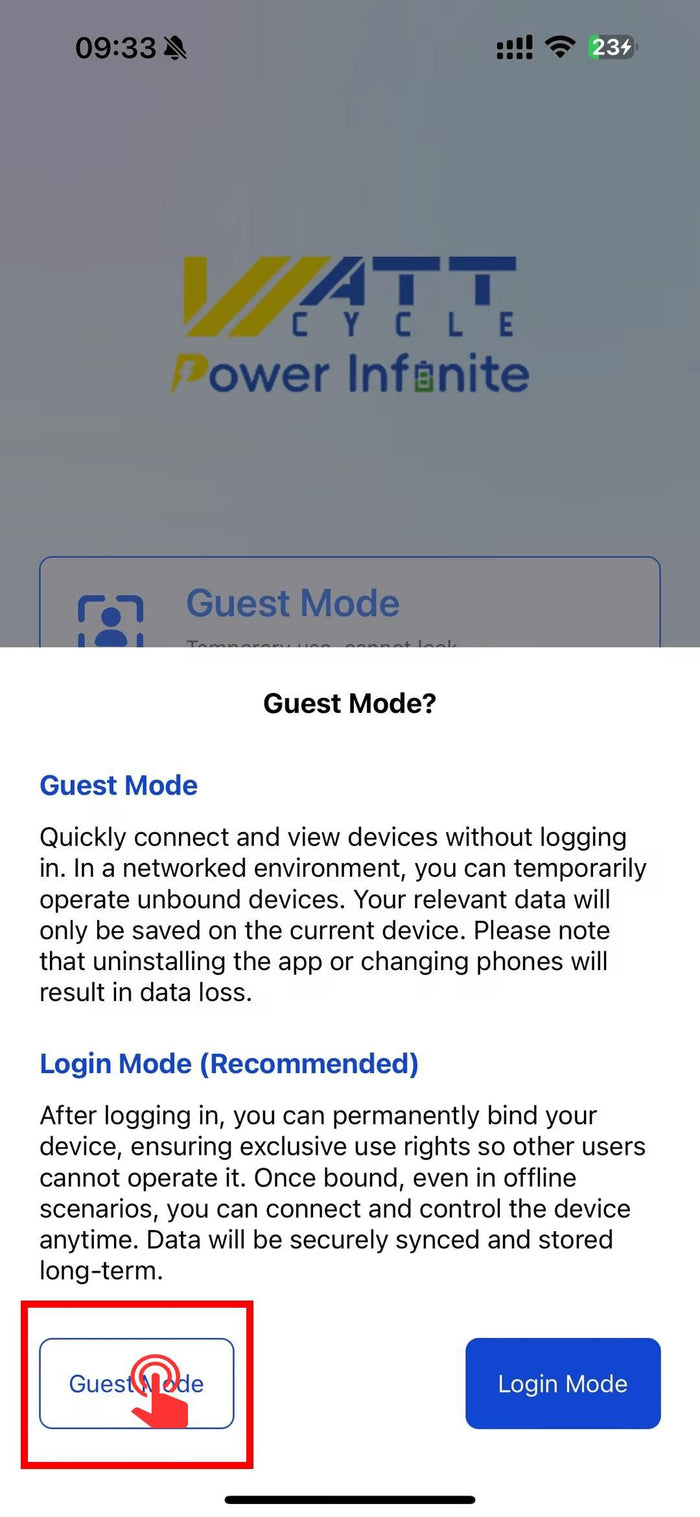Image resolution: width=700 pixels, height=1517 pixels.
Task: Choose the Login Mode button
Action: [562, 1383]
